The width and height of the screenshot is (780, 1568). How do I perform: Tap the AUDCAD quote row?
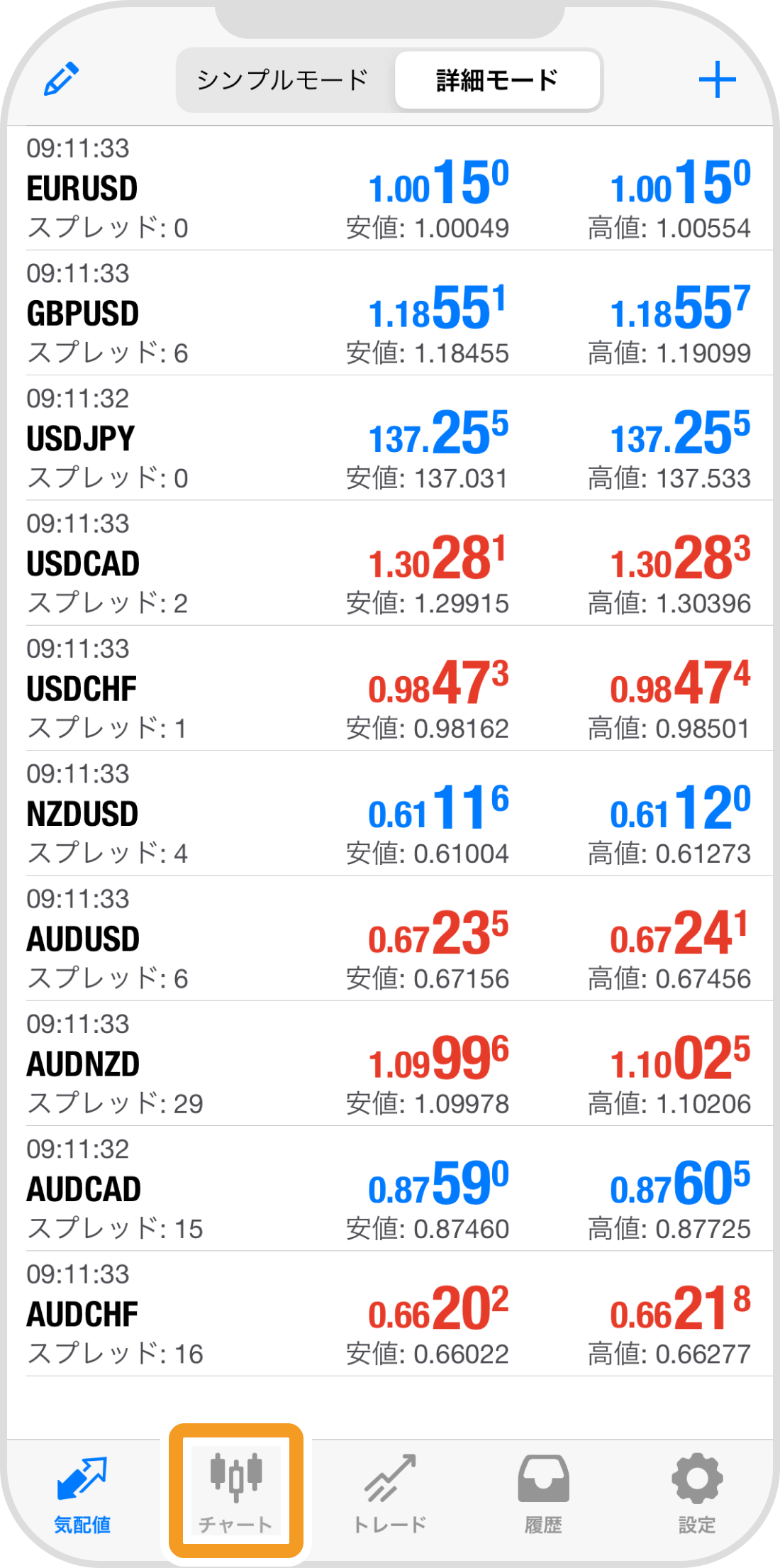pyautogui.click(x=389, y=1188)
